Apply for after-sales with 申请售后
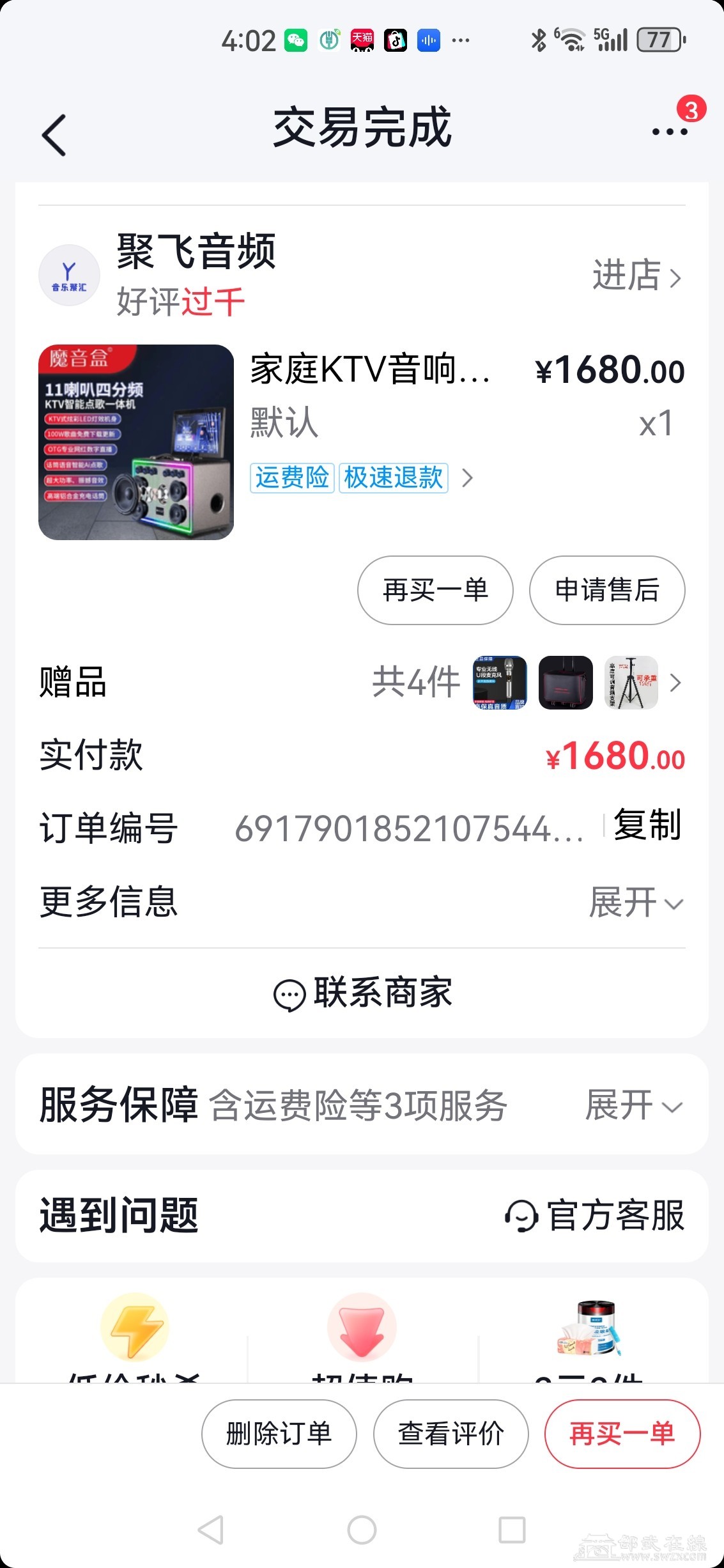 click(607, 590)
